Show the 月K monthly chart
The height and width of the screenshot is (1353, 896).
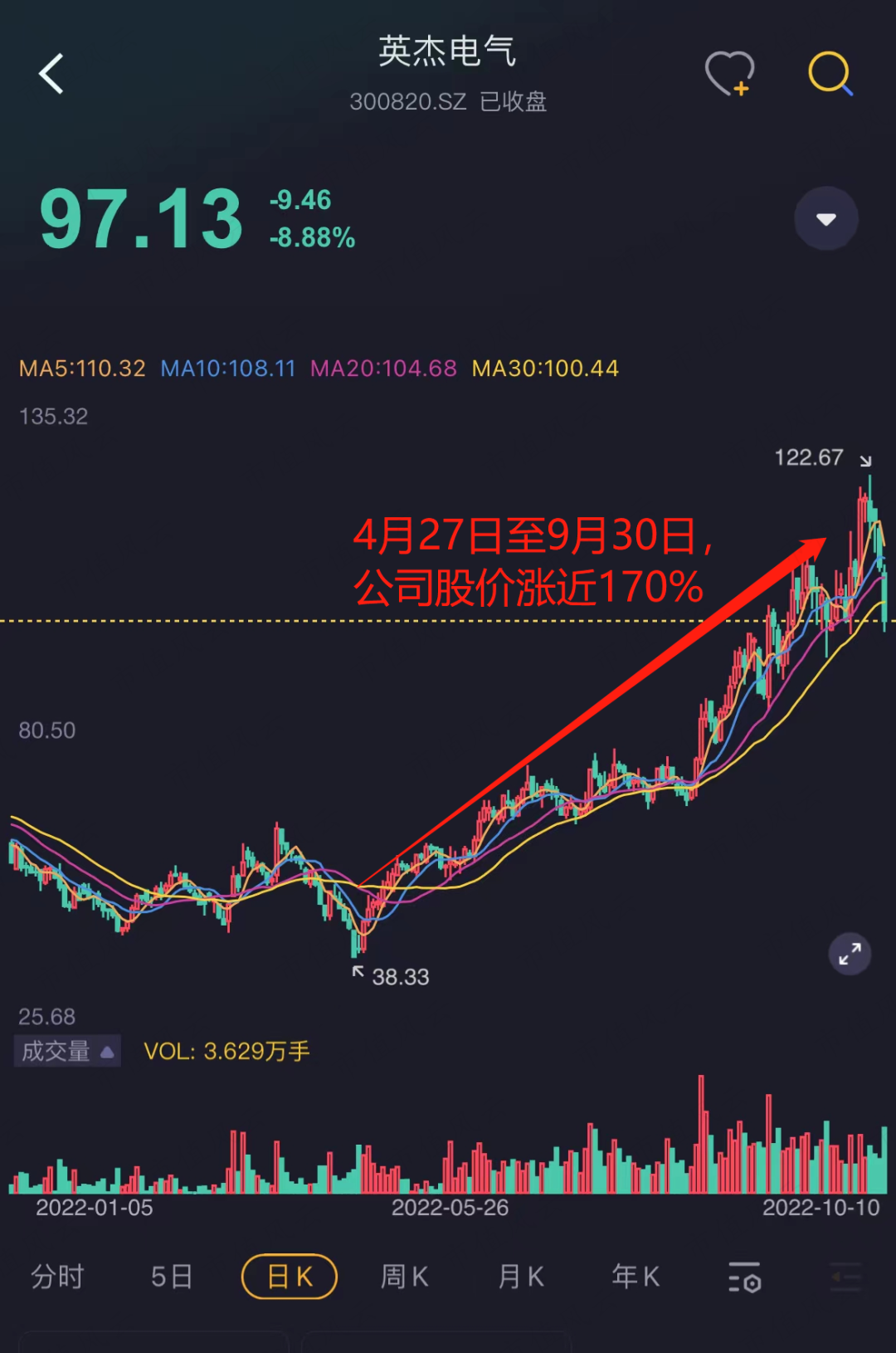[520, 1277]
